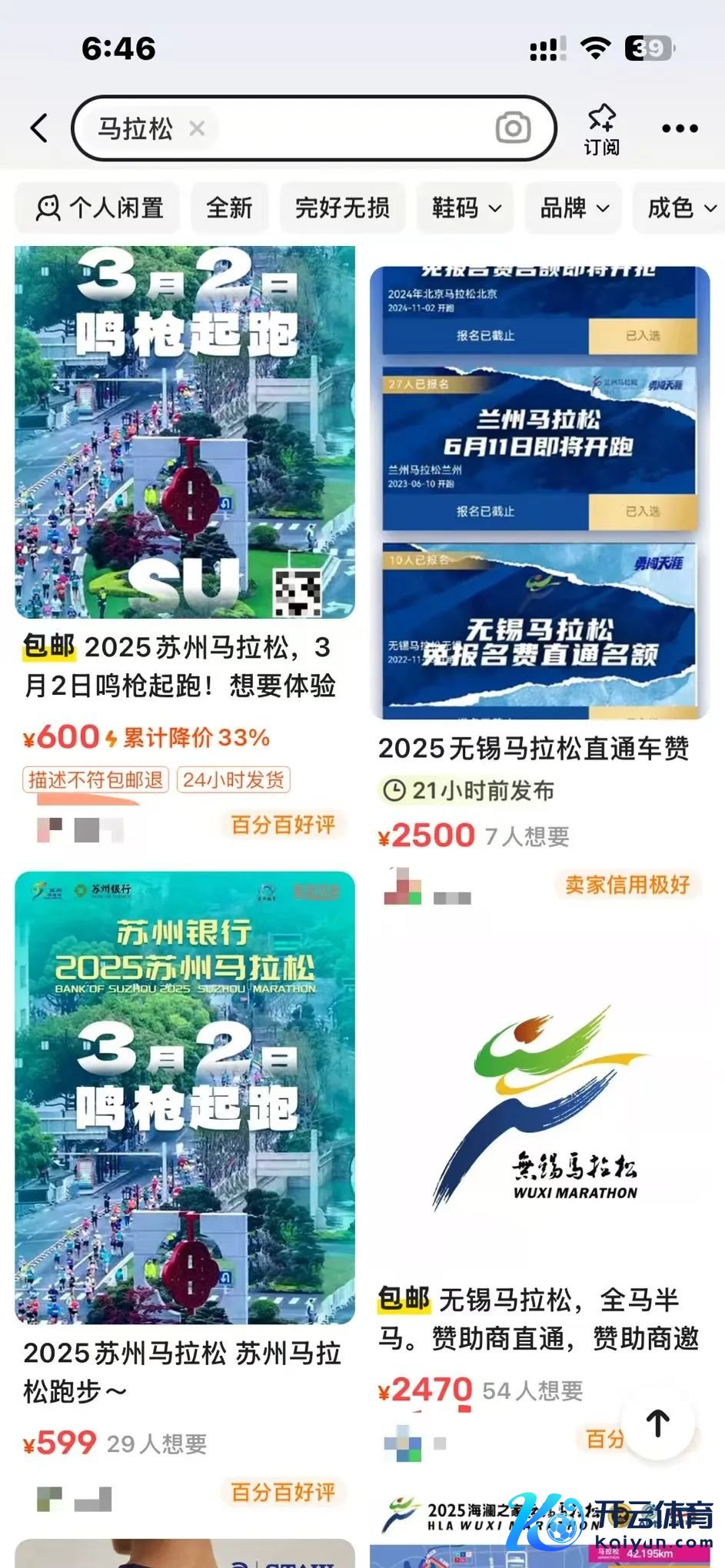Screen dimensions: 725x1568
Task: Tap the 卖家信用极好 label
Action: [x=627, y=884]
